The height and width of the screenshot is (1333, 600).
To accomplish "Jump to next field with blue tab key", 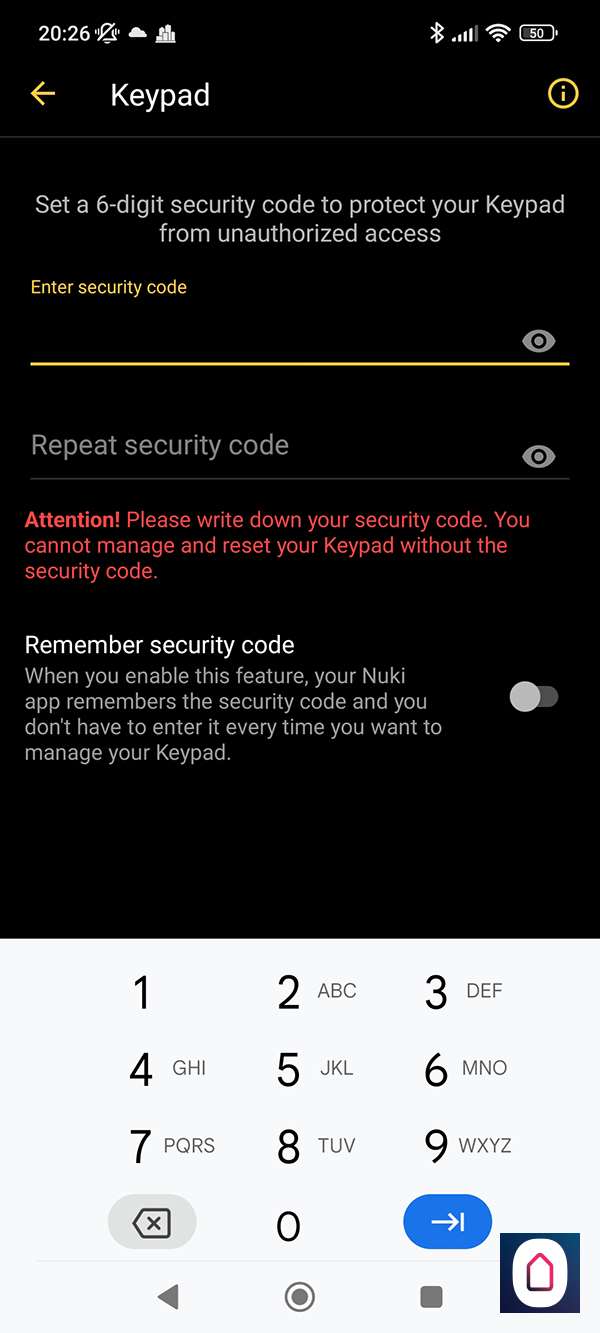I will 447,1222.
